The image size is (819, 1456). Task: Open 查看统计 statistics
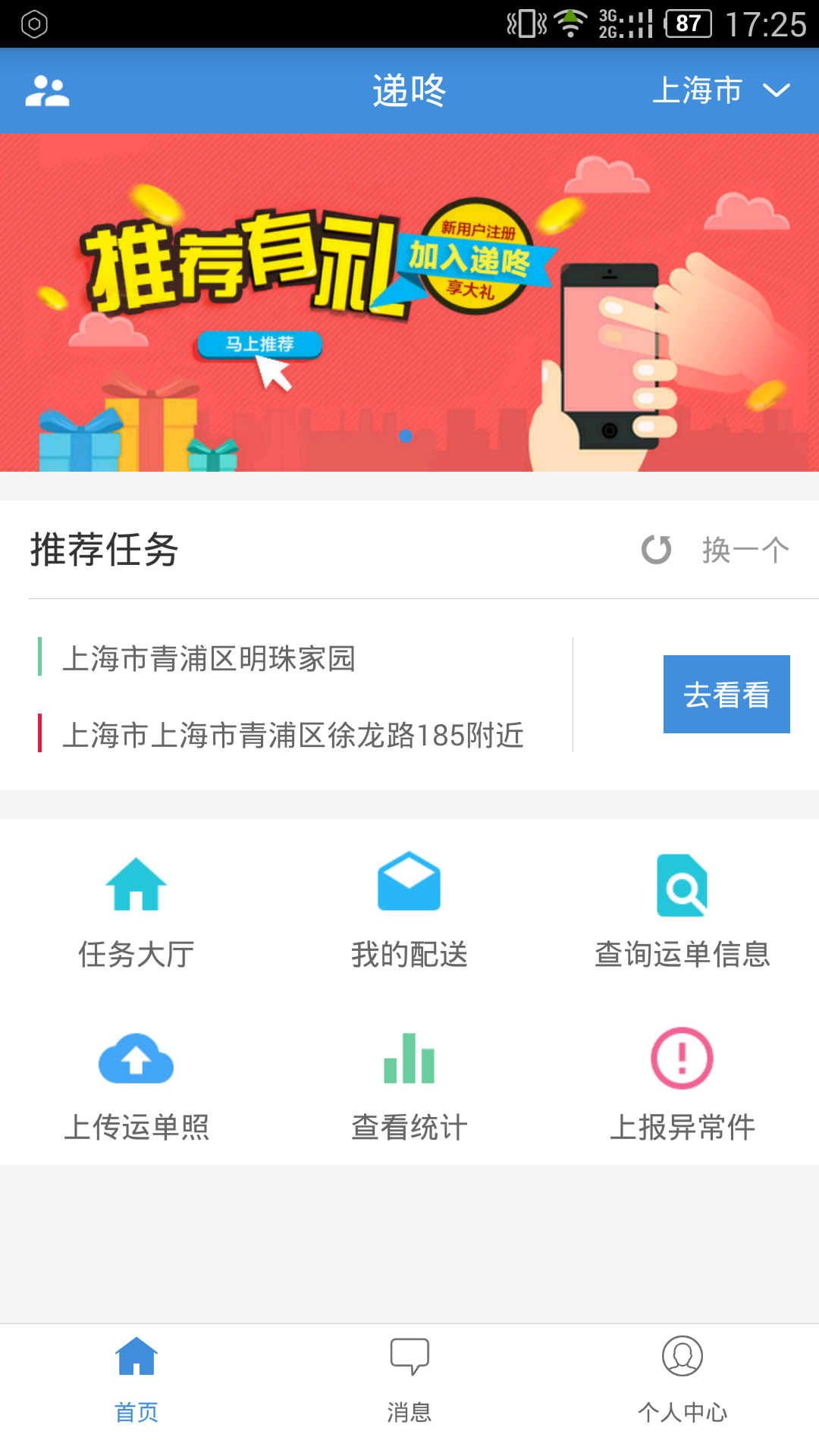[409, 1084]
